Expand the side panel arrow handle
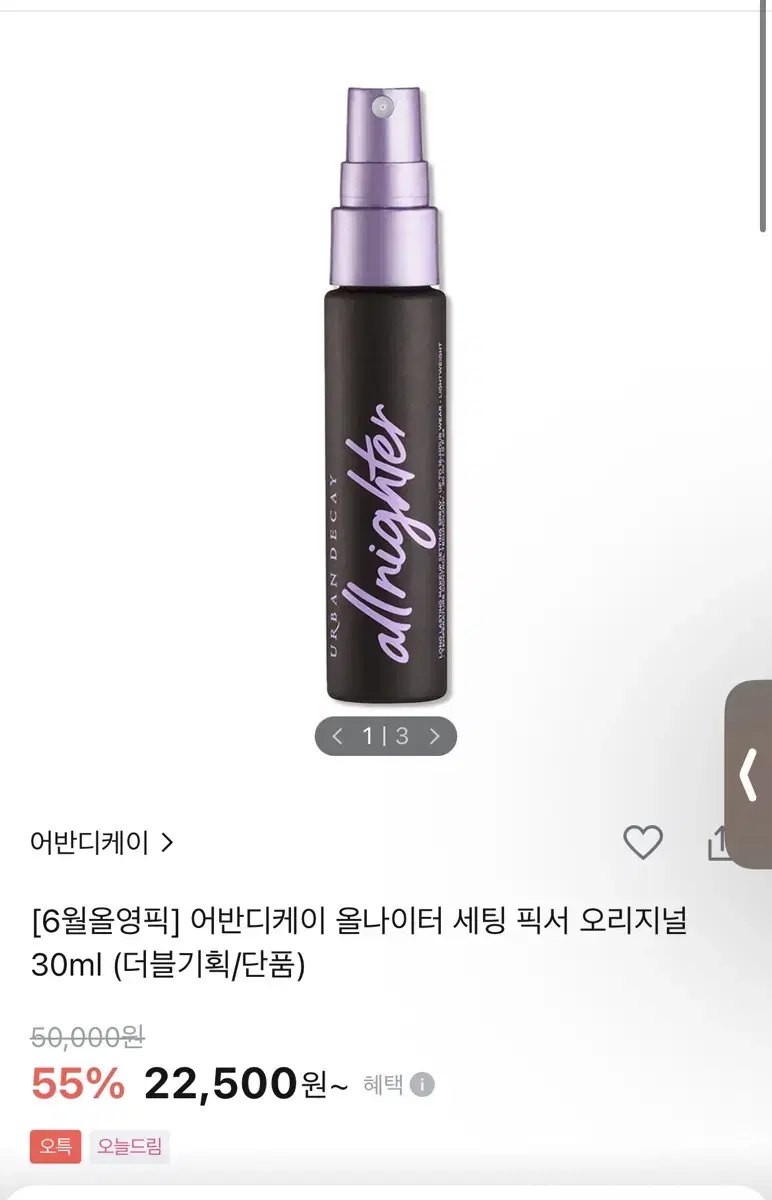Viewport: 772px width, 1200px height. click(748, 775)
